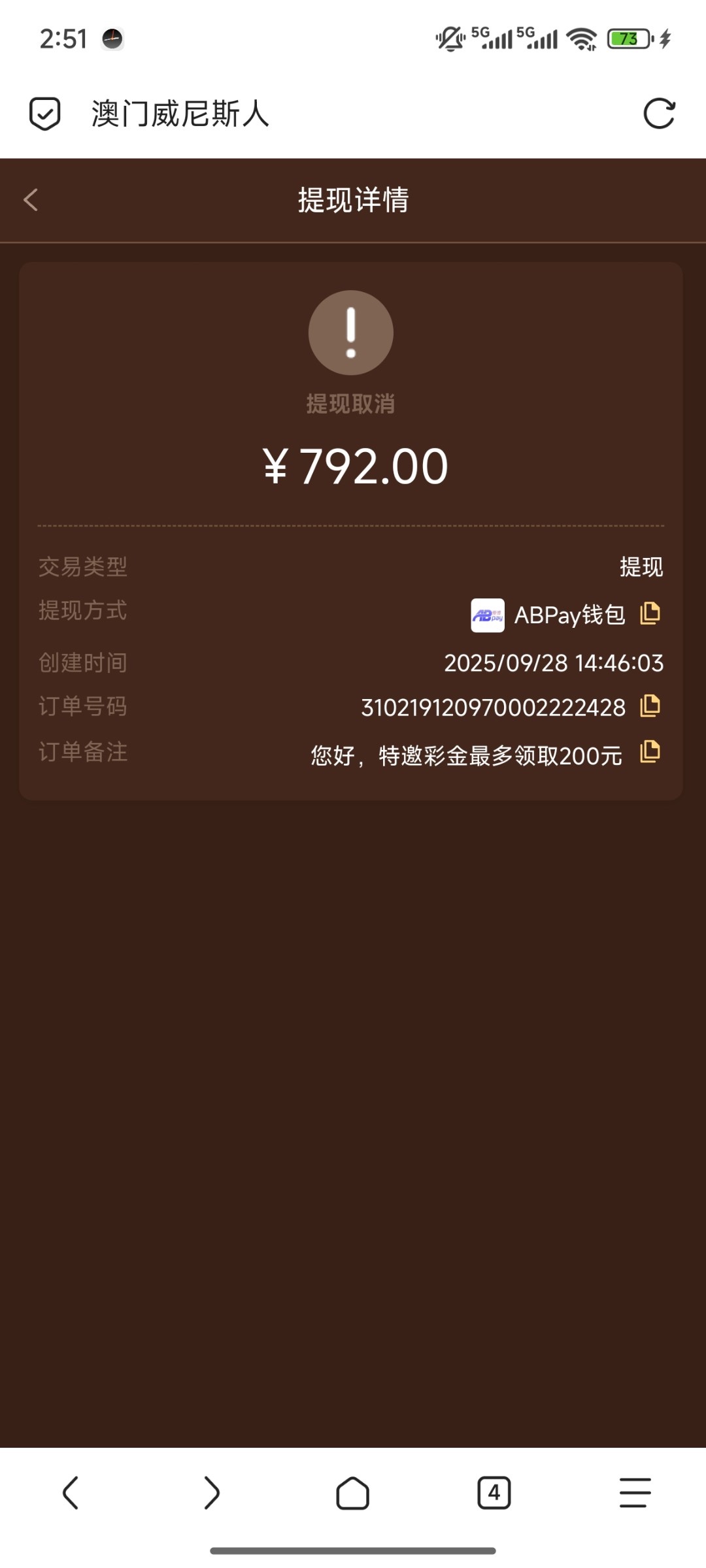
Task: Open the site security shield icon
Action: click(x=45, y=114)
